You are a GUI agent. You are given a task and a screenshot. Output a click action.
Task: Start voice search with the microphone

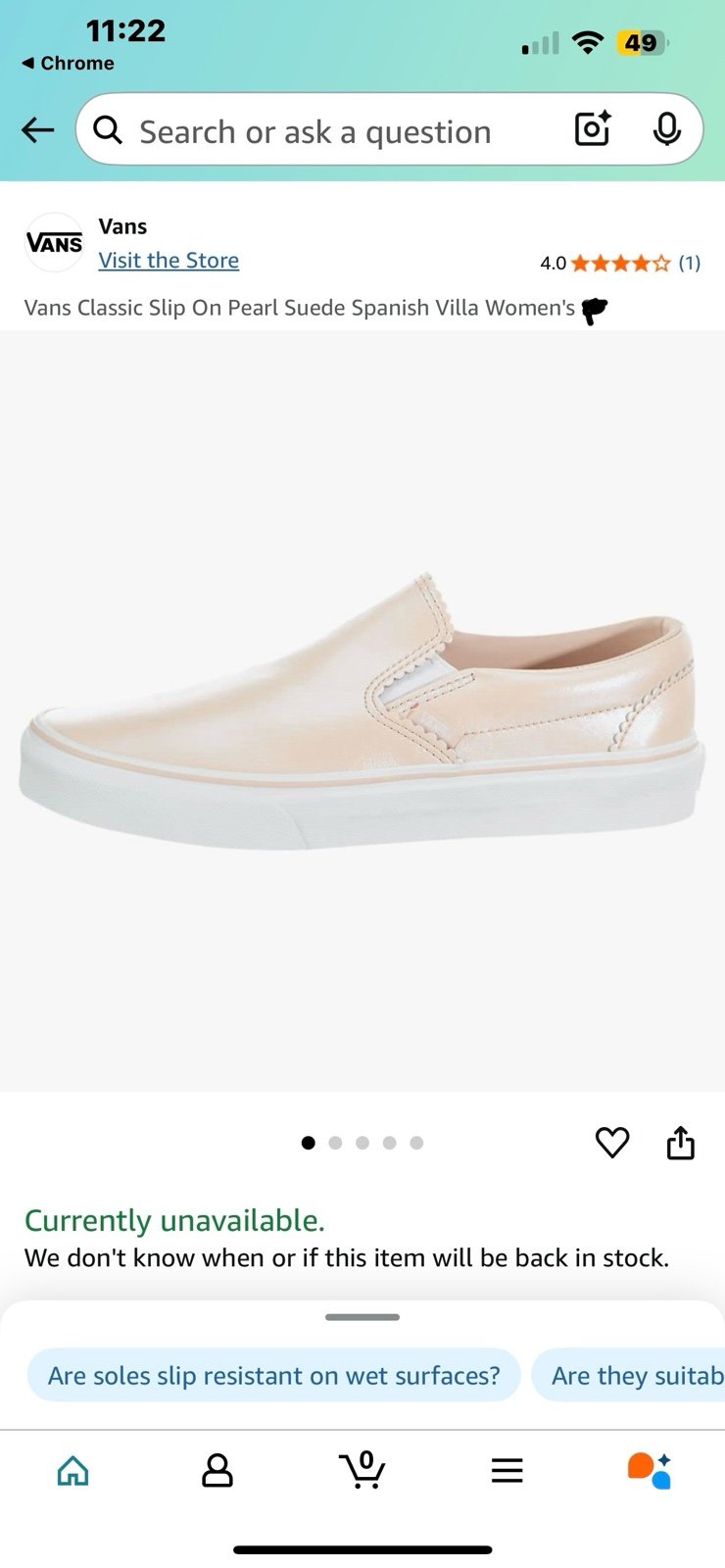pos(666,129)
